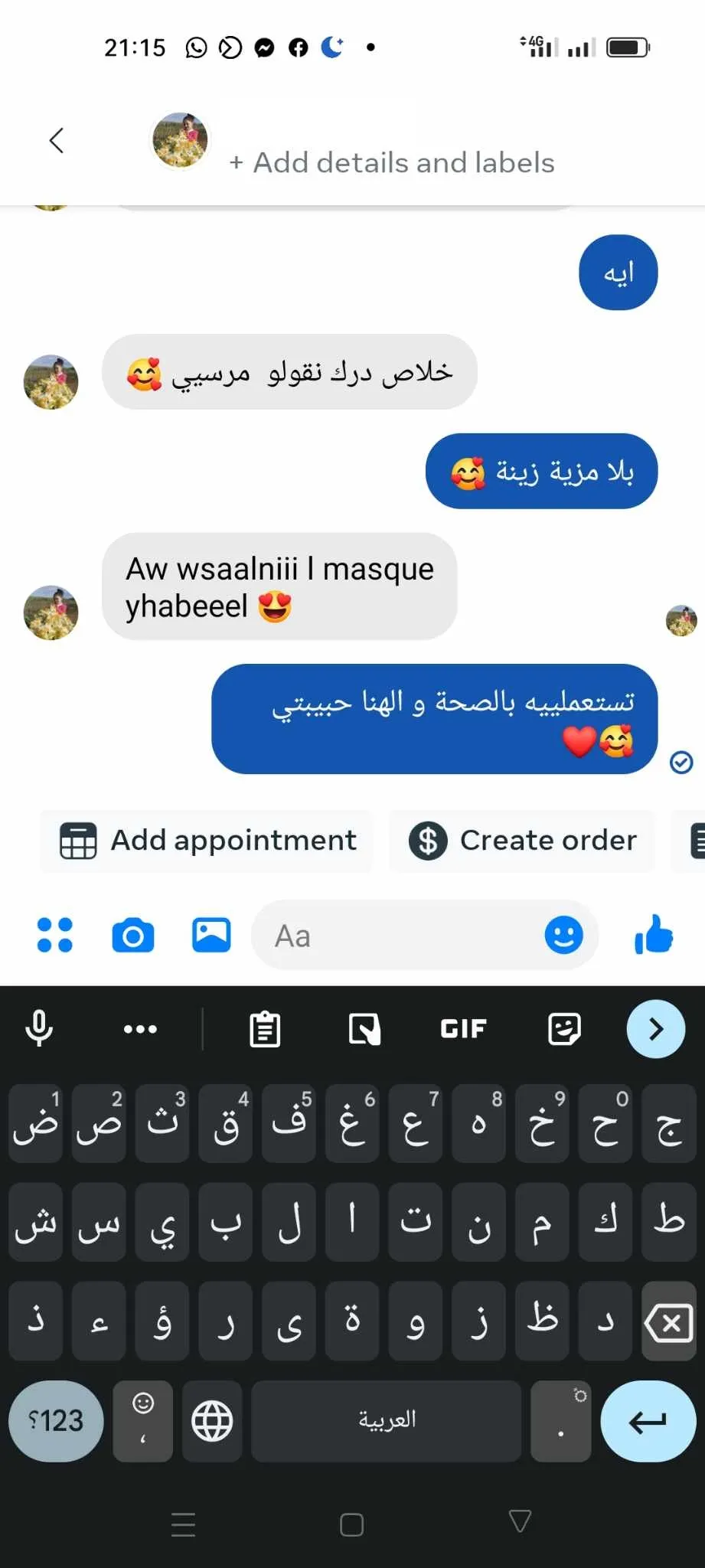Start voice typing with keyboard microphone
Viewport: 705px width, 1568px height.
click(x=39, y=1028)
